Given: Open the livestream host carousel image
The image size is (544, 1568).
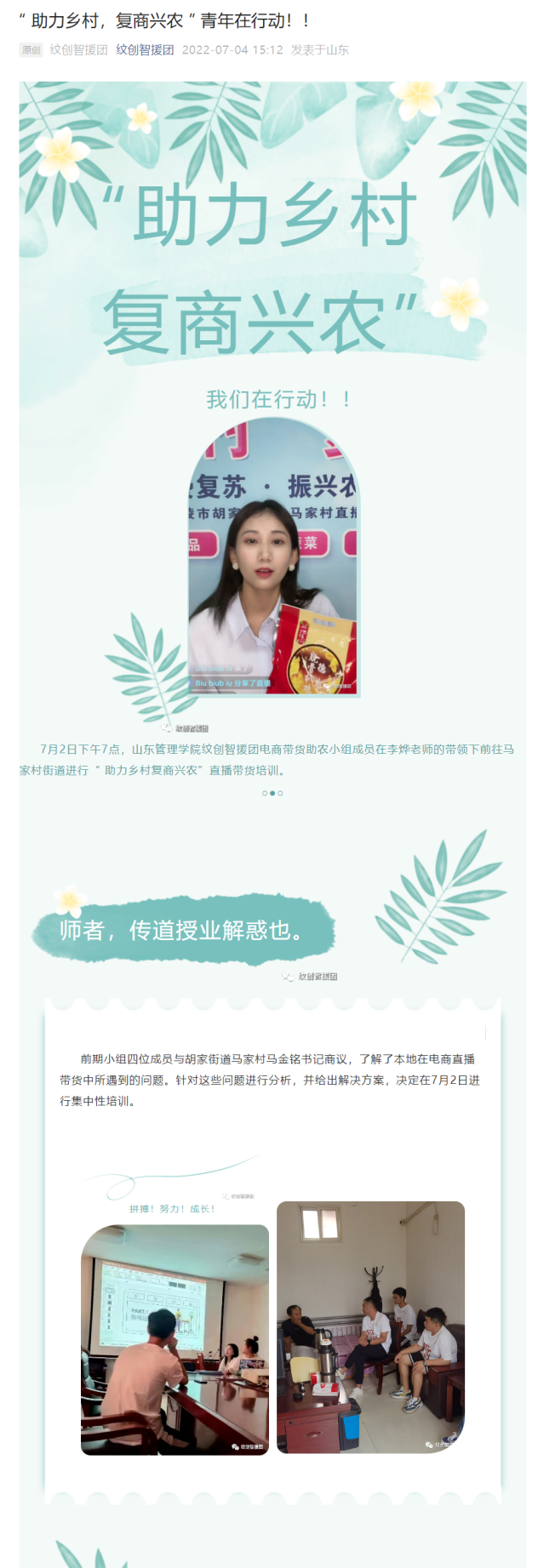Looking at the screenshot, I should point(272,557).
